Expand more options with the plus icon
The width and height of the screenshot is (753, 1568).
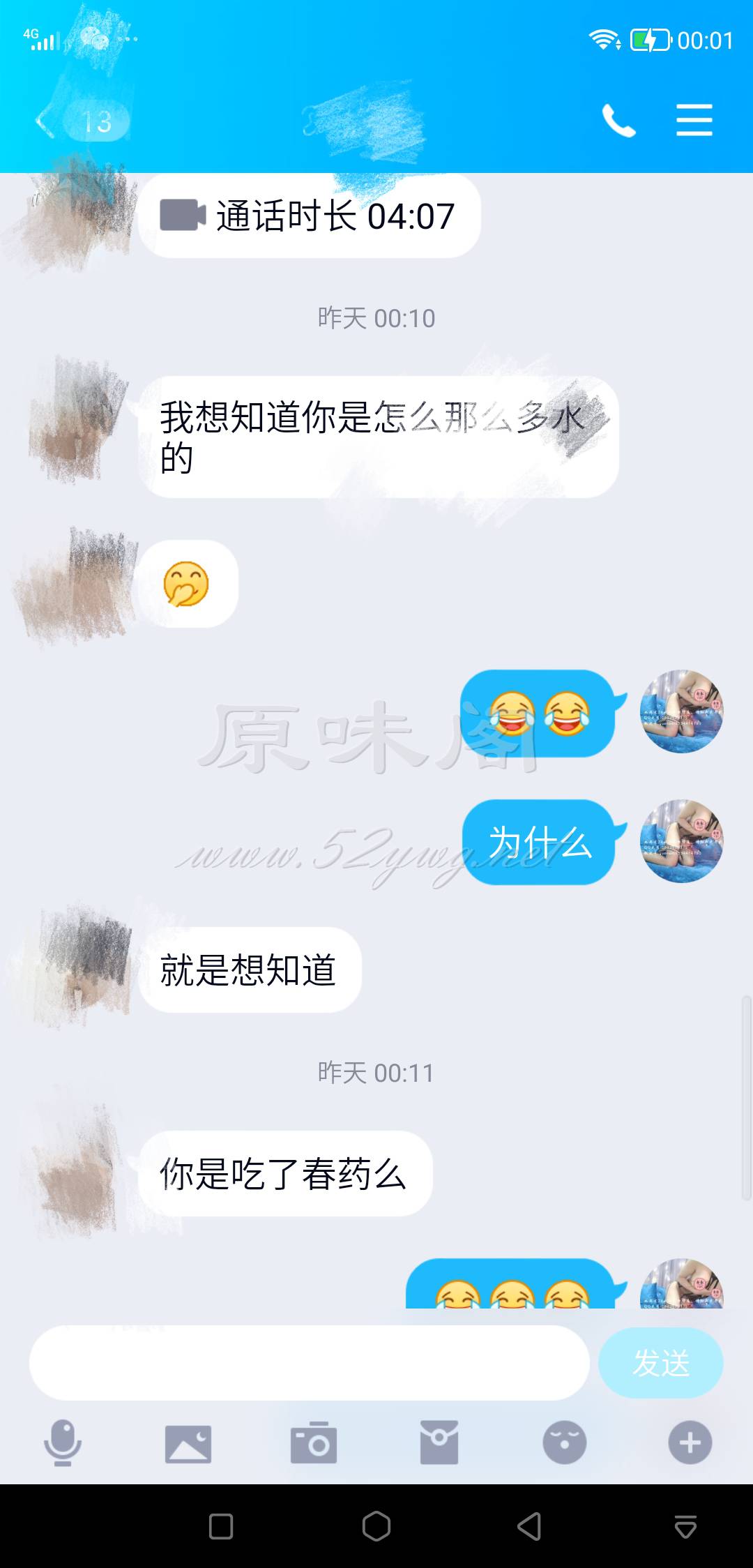coord(690,1442)
